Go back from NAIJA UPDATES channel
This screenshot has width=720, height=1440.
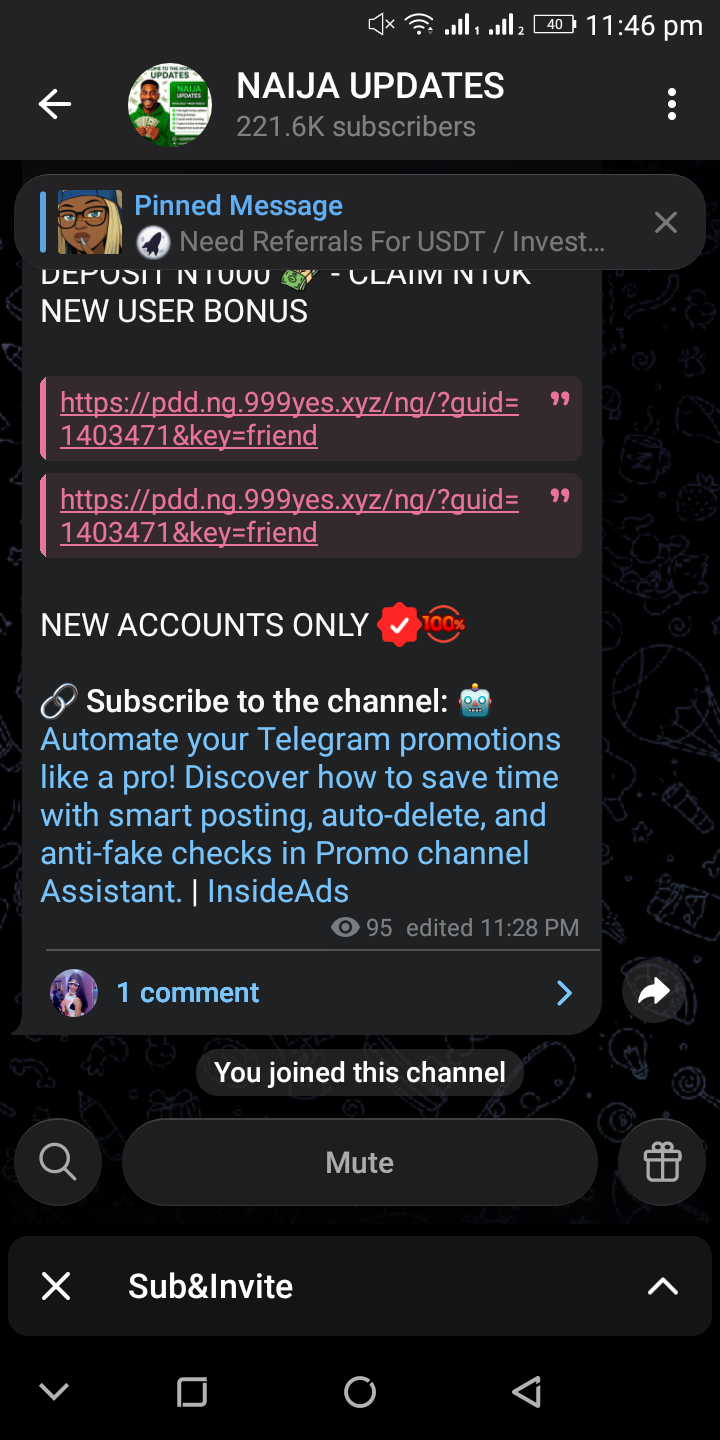click(55, 104)
